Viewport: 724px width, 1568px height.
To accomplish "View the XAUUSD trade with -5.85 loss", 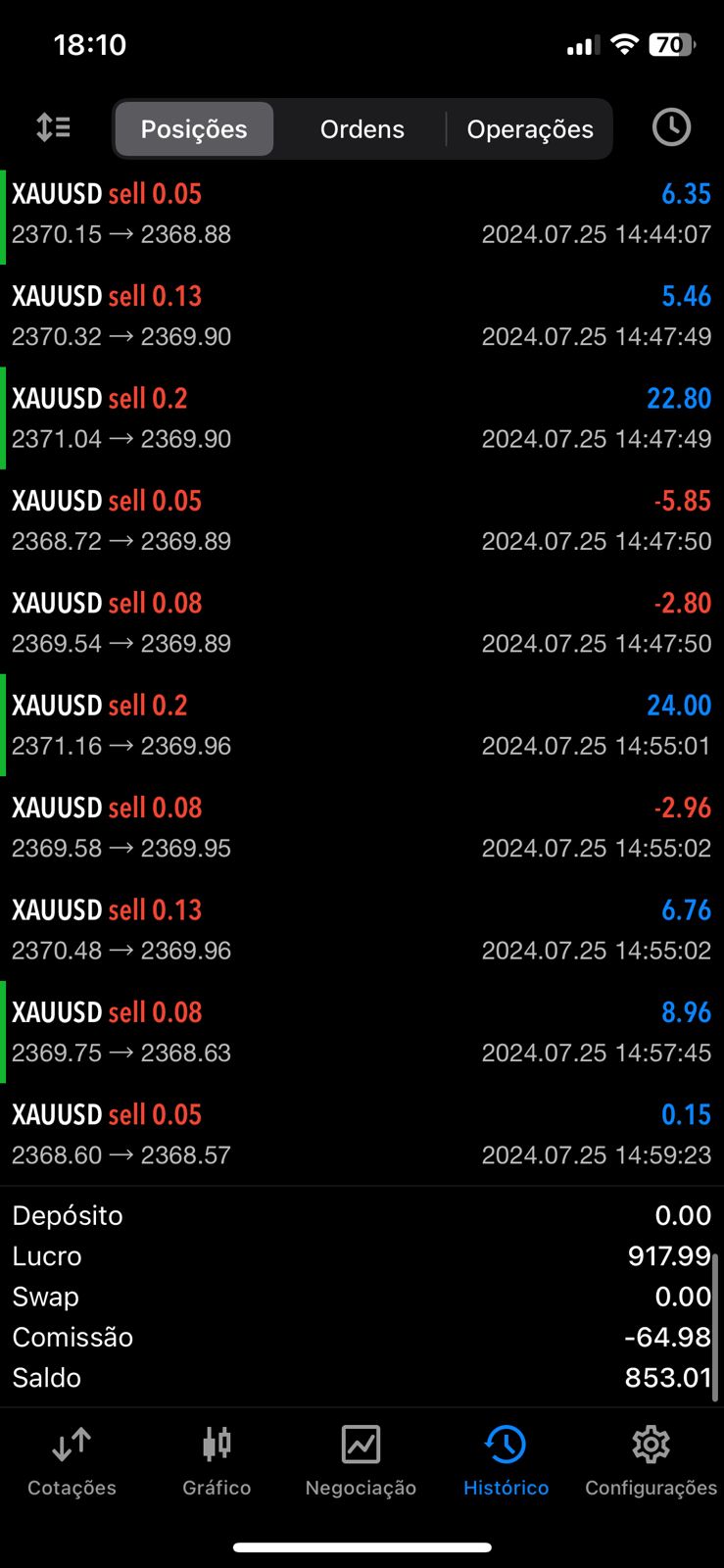I will point(362,520).
